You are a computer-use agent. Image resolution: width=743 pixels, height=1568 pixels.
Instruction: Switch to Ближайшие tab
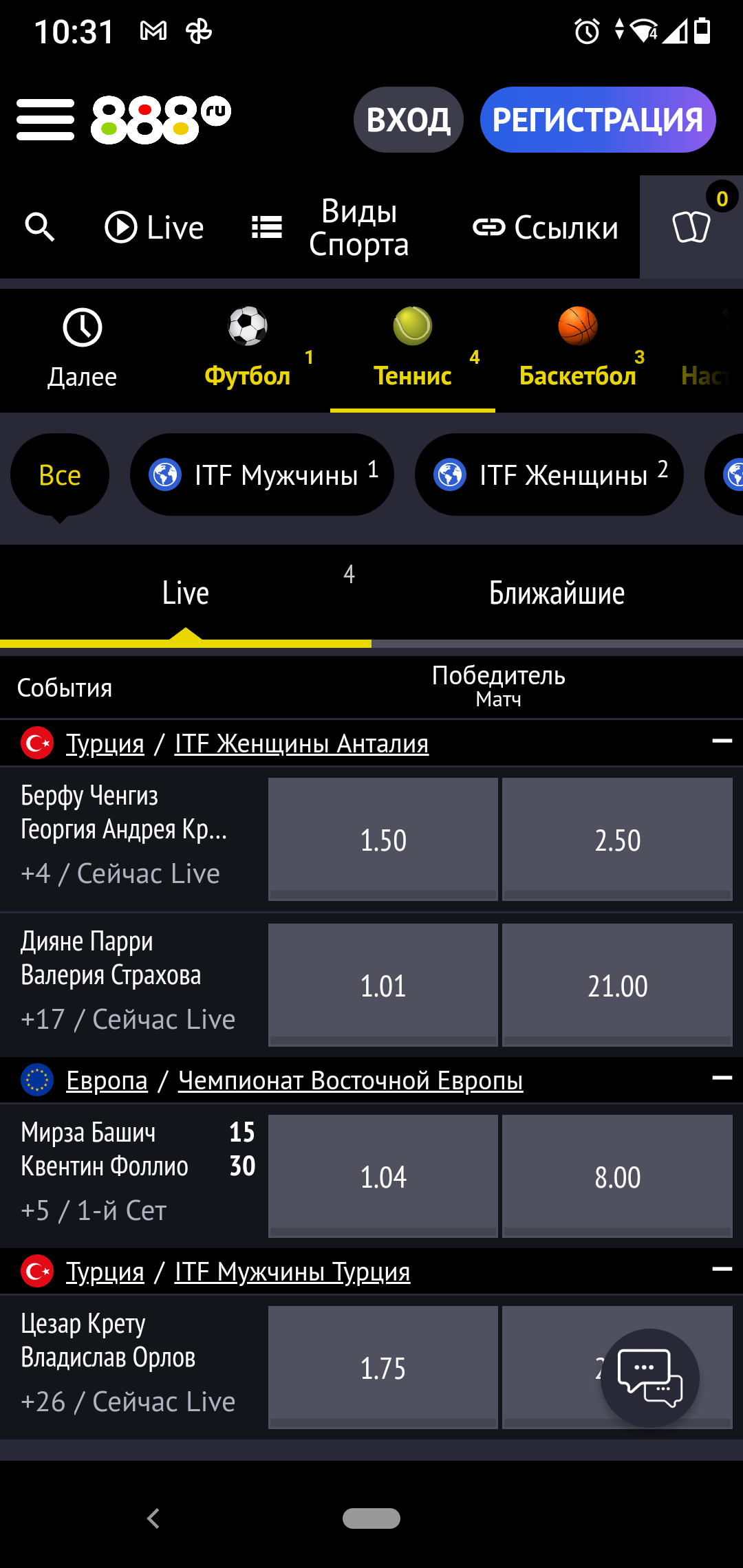(x=557, y=594)
